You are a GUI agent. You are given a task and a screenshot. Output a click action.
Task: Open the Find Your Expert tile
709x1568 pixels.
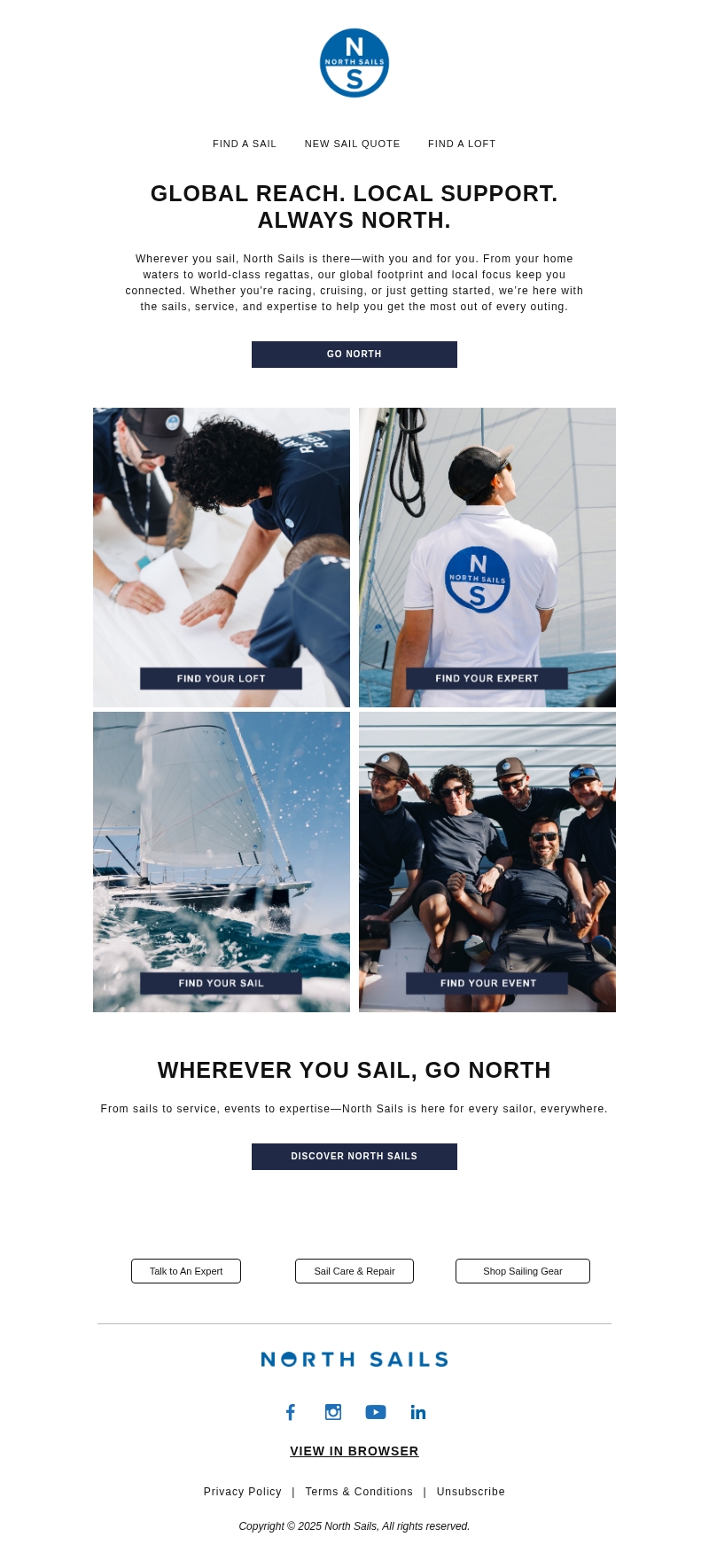click(487, 679)
